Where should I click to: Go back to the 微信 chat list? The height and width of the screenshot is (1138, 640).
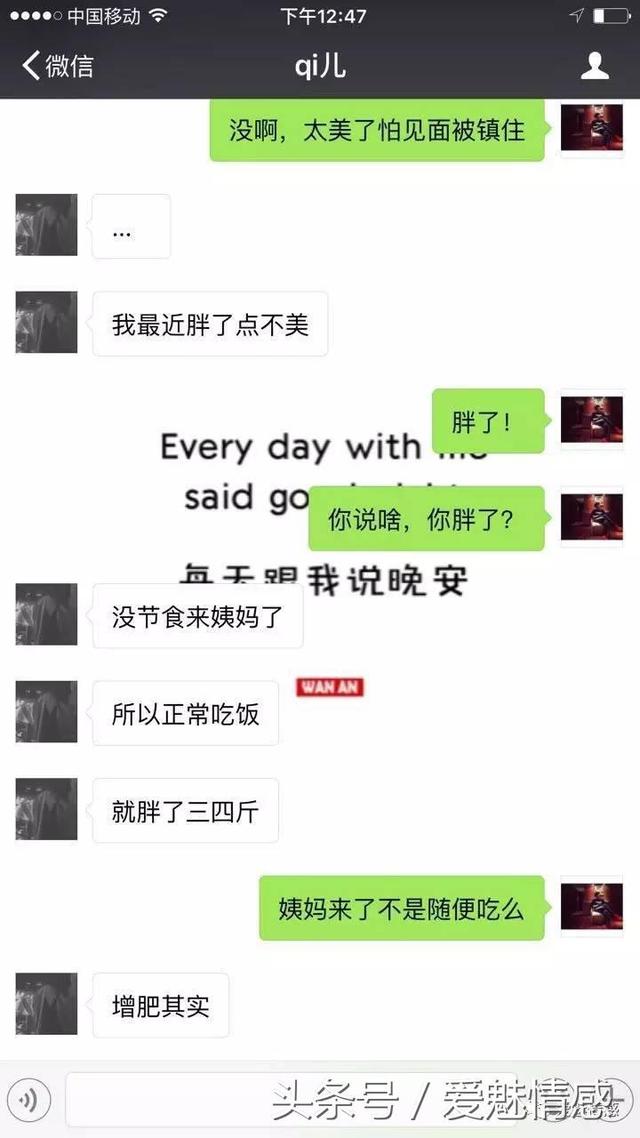click(x=57, y=66)
